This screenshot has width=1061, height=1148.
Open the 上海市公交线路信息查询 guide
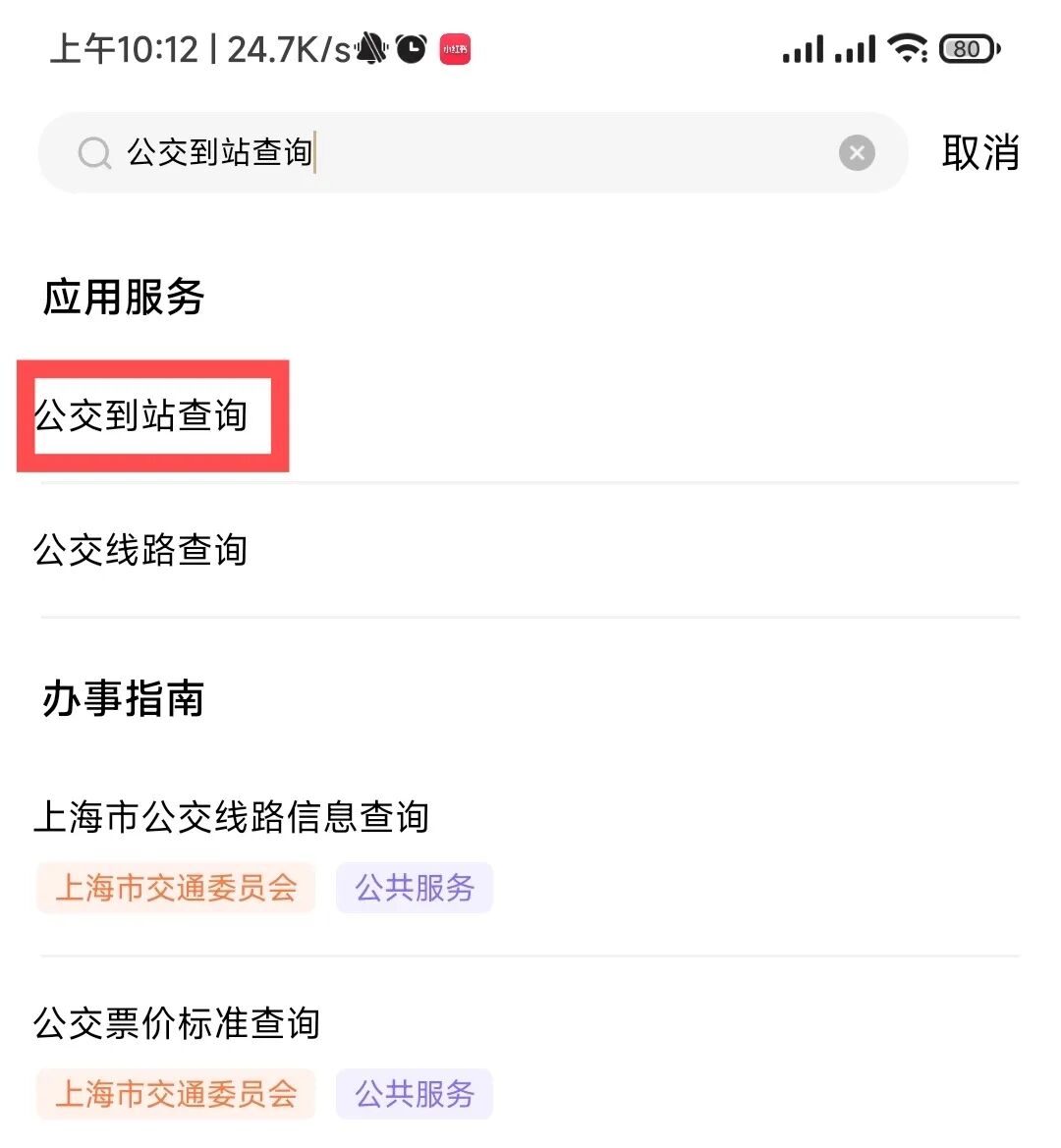232,817
